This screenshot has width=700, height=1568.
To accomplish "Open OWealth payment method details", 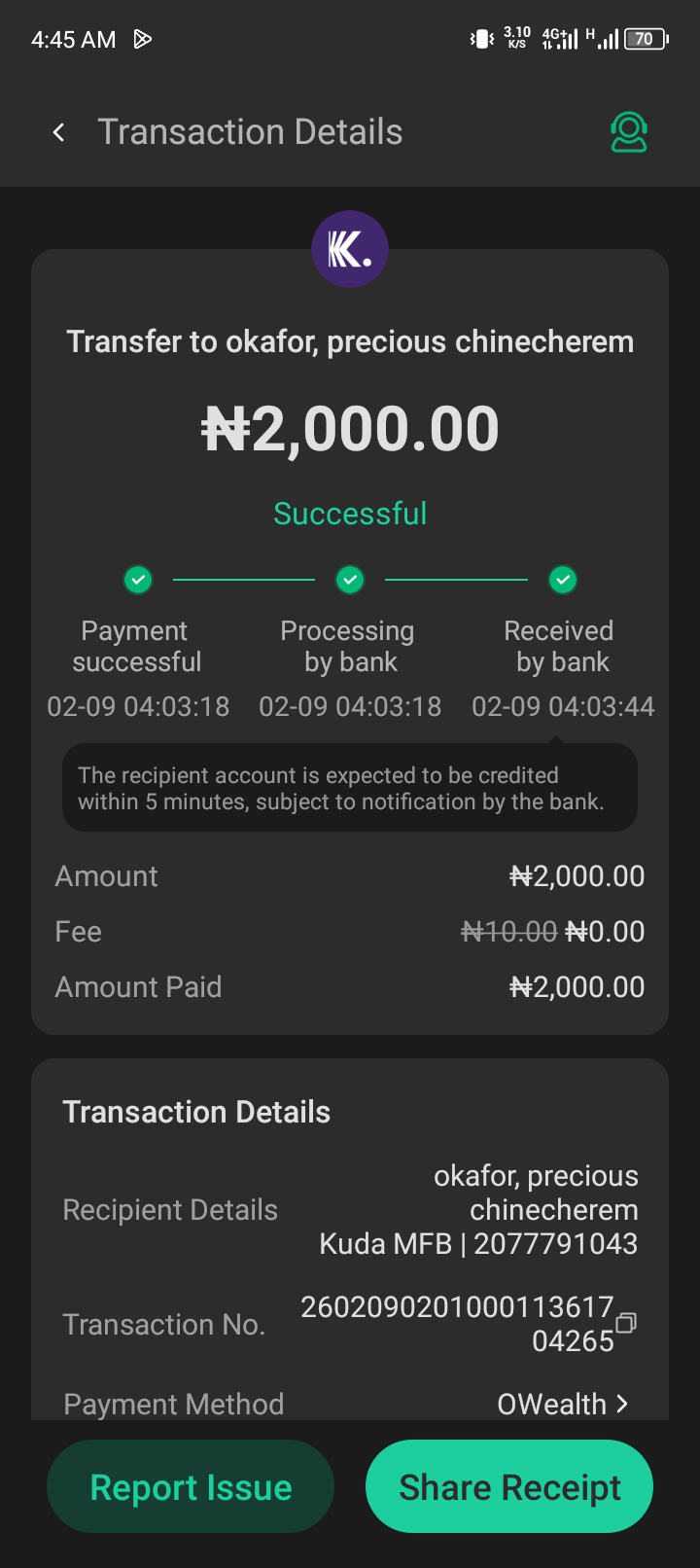I will [563, 1404].
